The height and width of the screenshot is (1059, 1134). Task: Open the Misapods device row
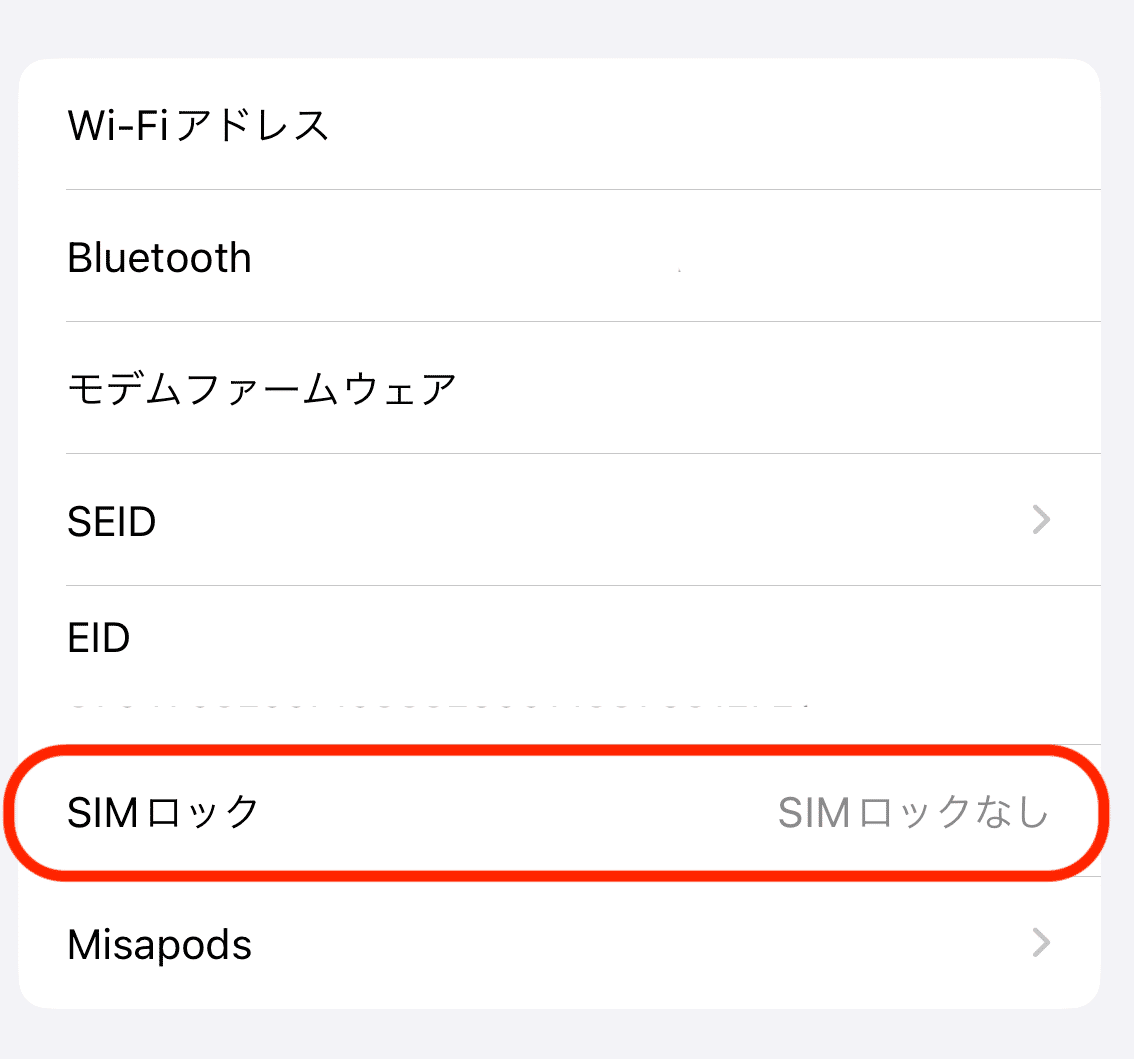tap(560, 943)
